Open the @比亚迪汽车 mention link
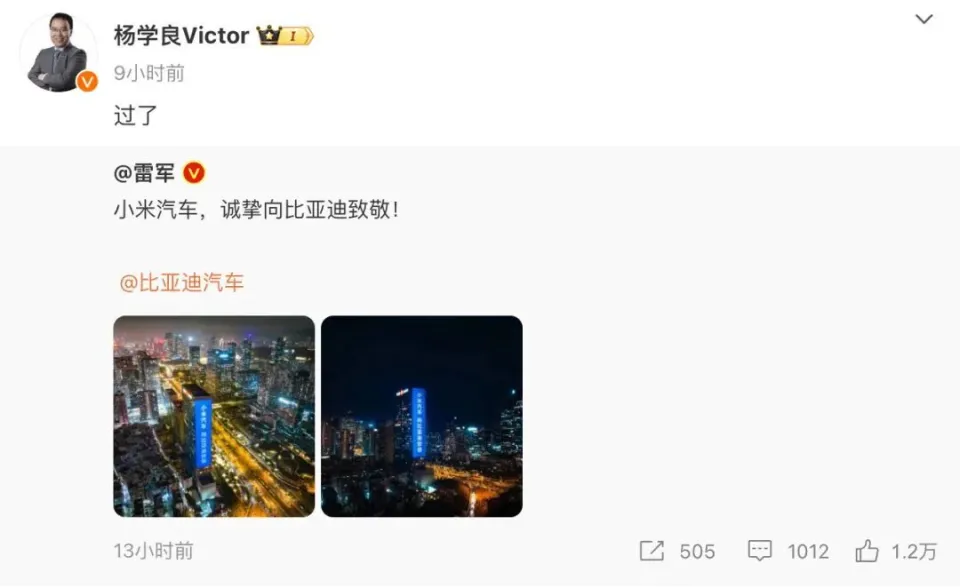Screen dimensions: 960x588 [182, 283]
